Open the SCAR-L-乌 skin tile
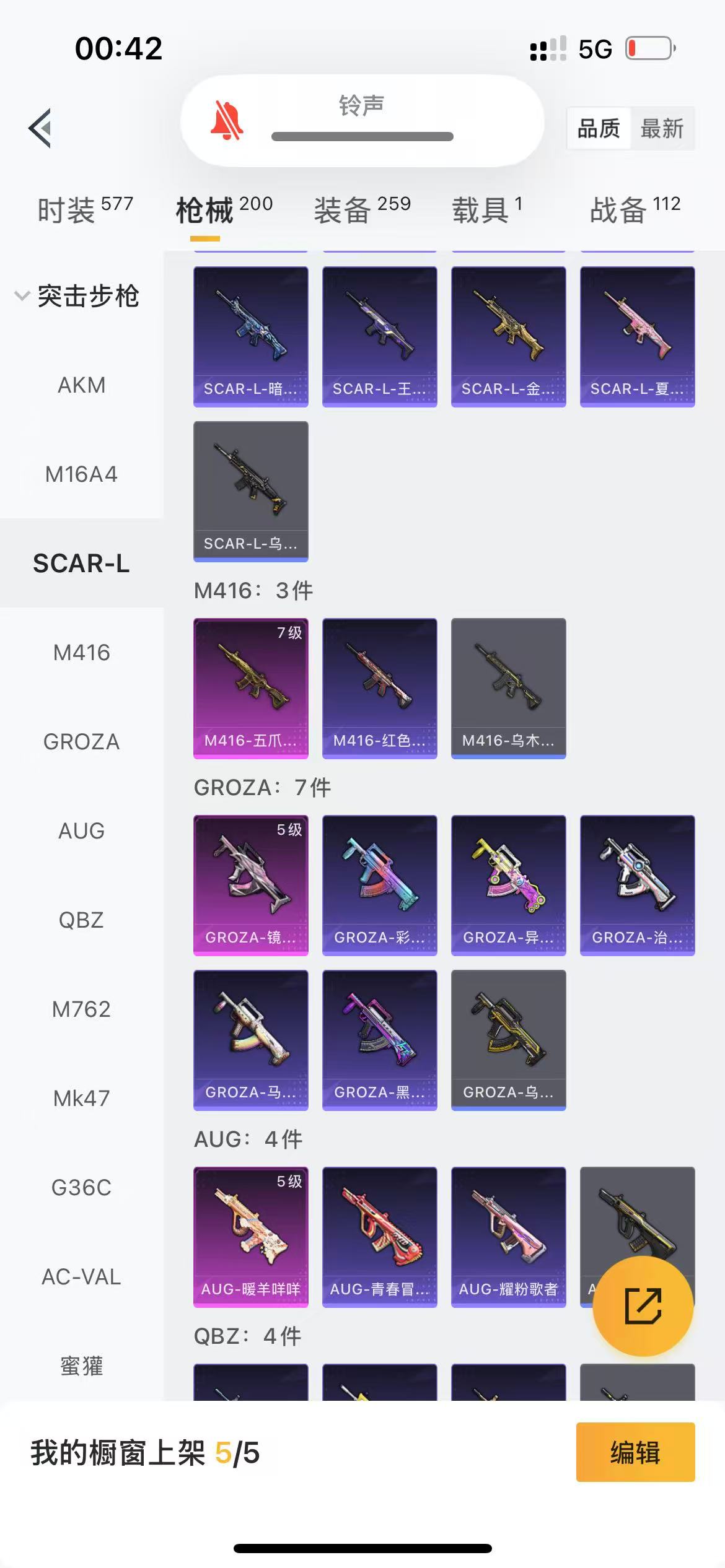 tap(250, 491)
